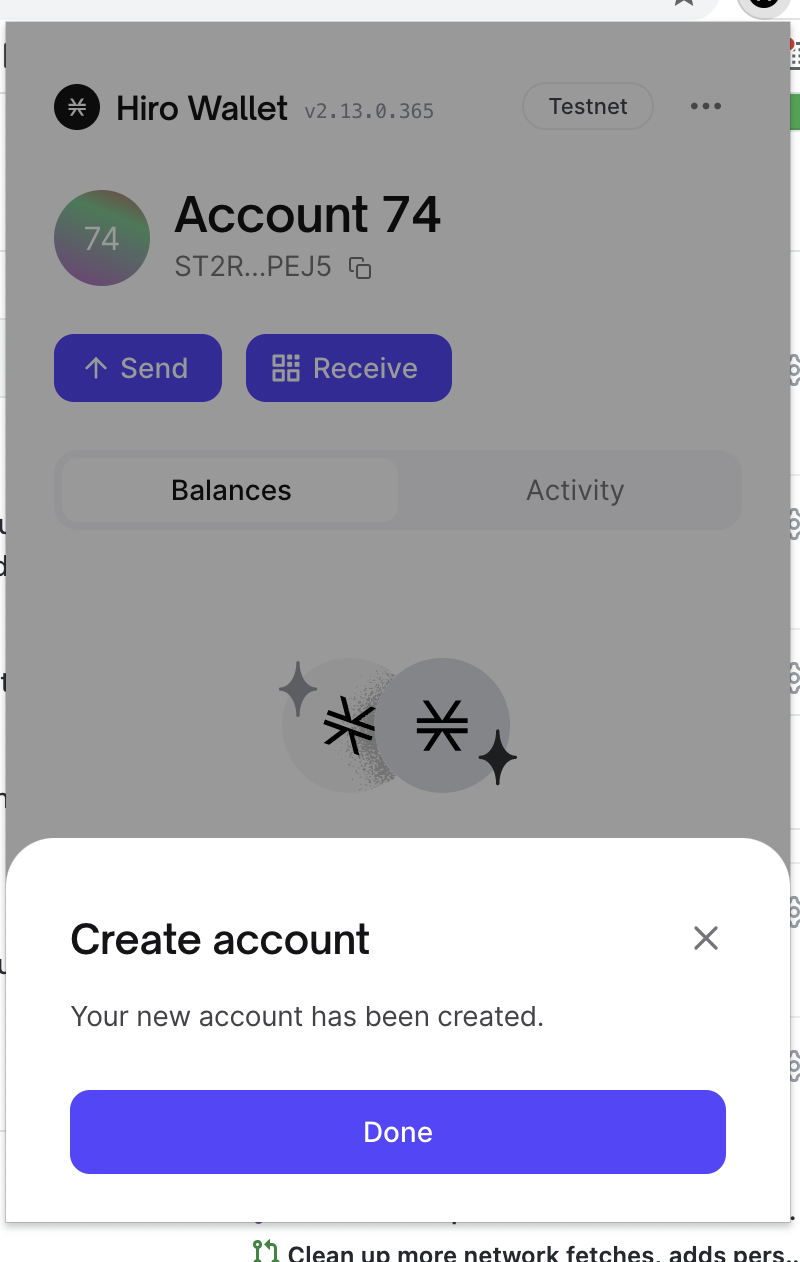
Task: Click the browser profile avatar
Action: pyautogui.click(x=762, y=4)
